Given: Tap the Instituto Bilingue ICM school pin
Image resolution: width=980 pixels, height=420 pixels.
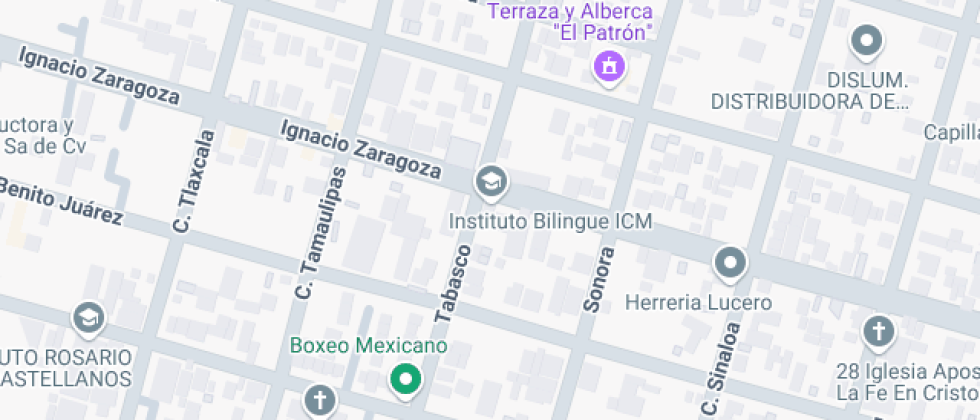Looking at the screenshot, I should click(492, 182).
